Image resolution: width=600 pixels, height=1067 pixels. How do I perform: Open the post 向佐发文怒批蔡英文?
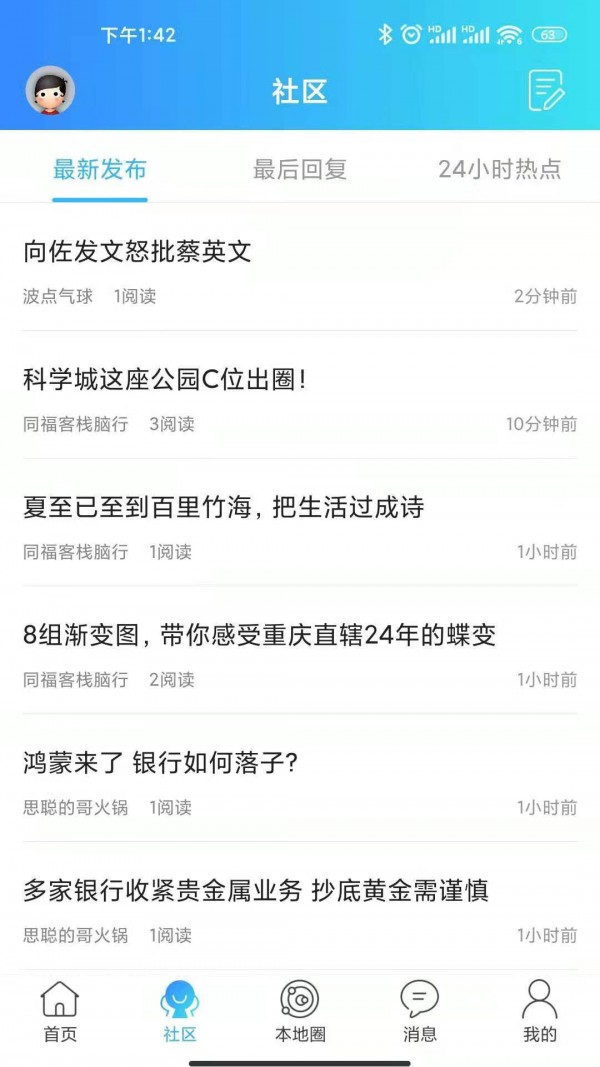tap(137, 252)
